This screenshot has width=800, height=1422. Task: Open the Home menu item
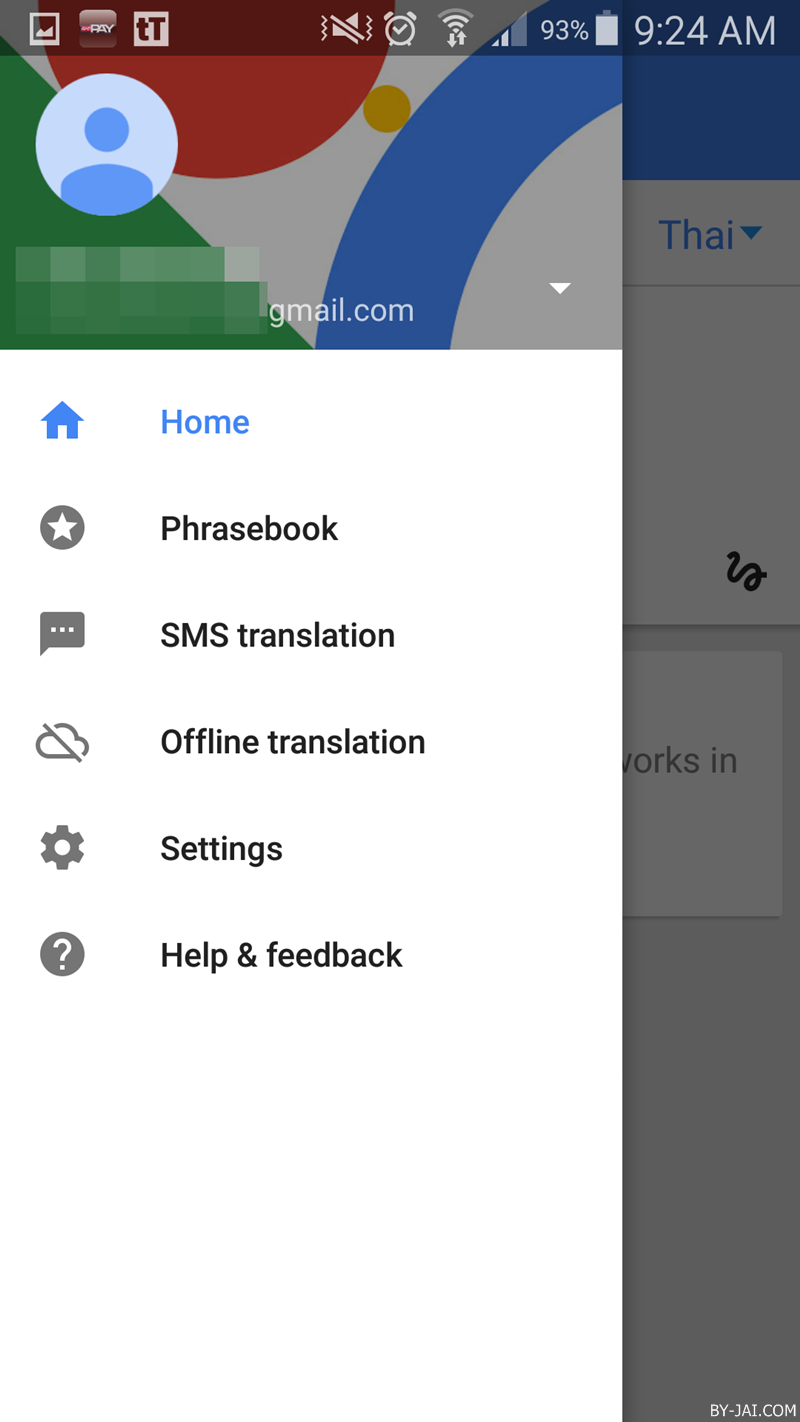[205, 422]
